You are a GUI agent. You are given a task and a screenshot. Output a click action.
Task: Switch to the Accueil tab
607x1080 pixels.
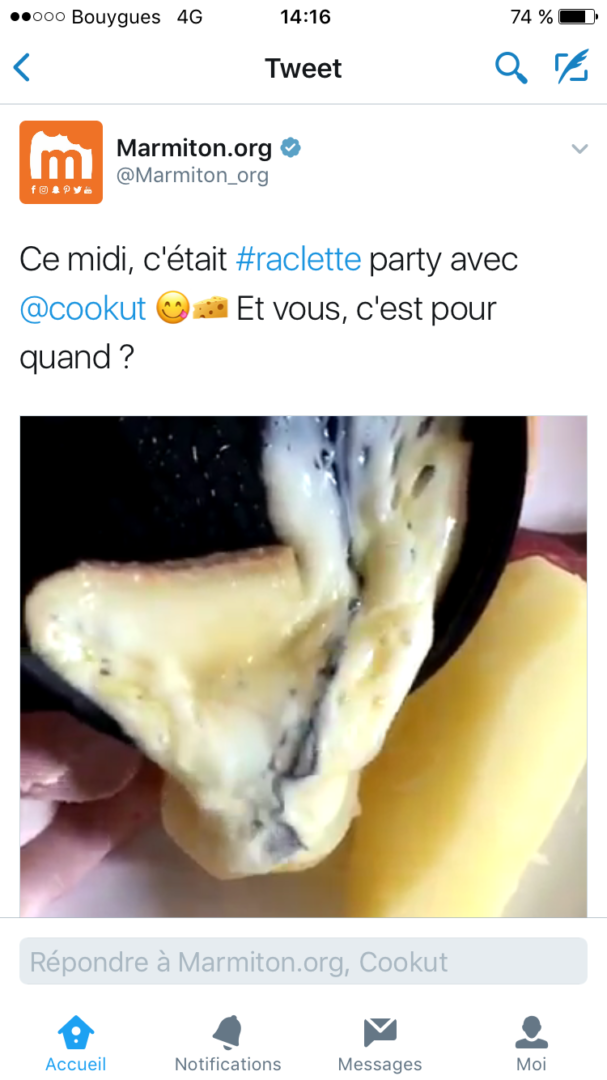click(76, 1043)
